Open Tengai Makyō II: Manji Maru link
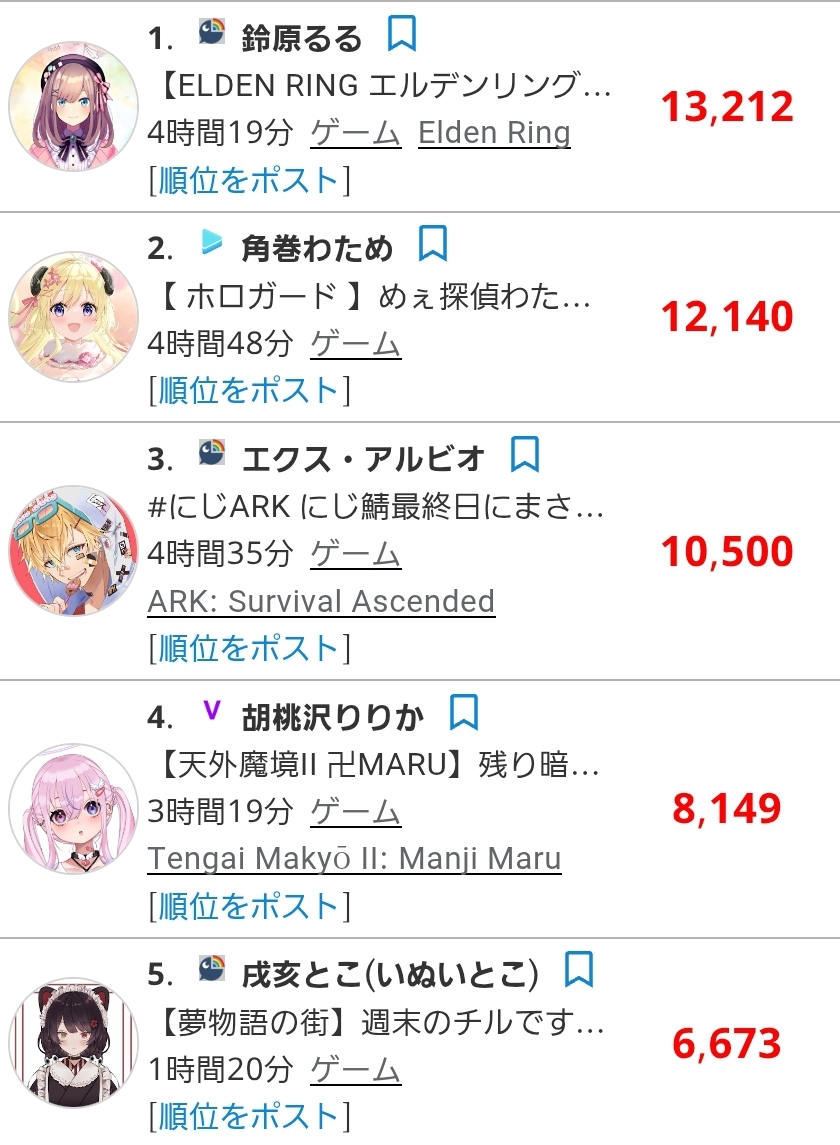This screenshot has height=1145, width=840. pyautogui.click(x=354, y=859)
